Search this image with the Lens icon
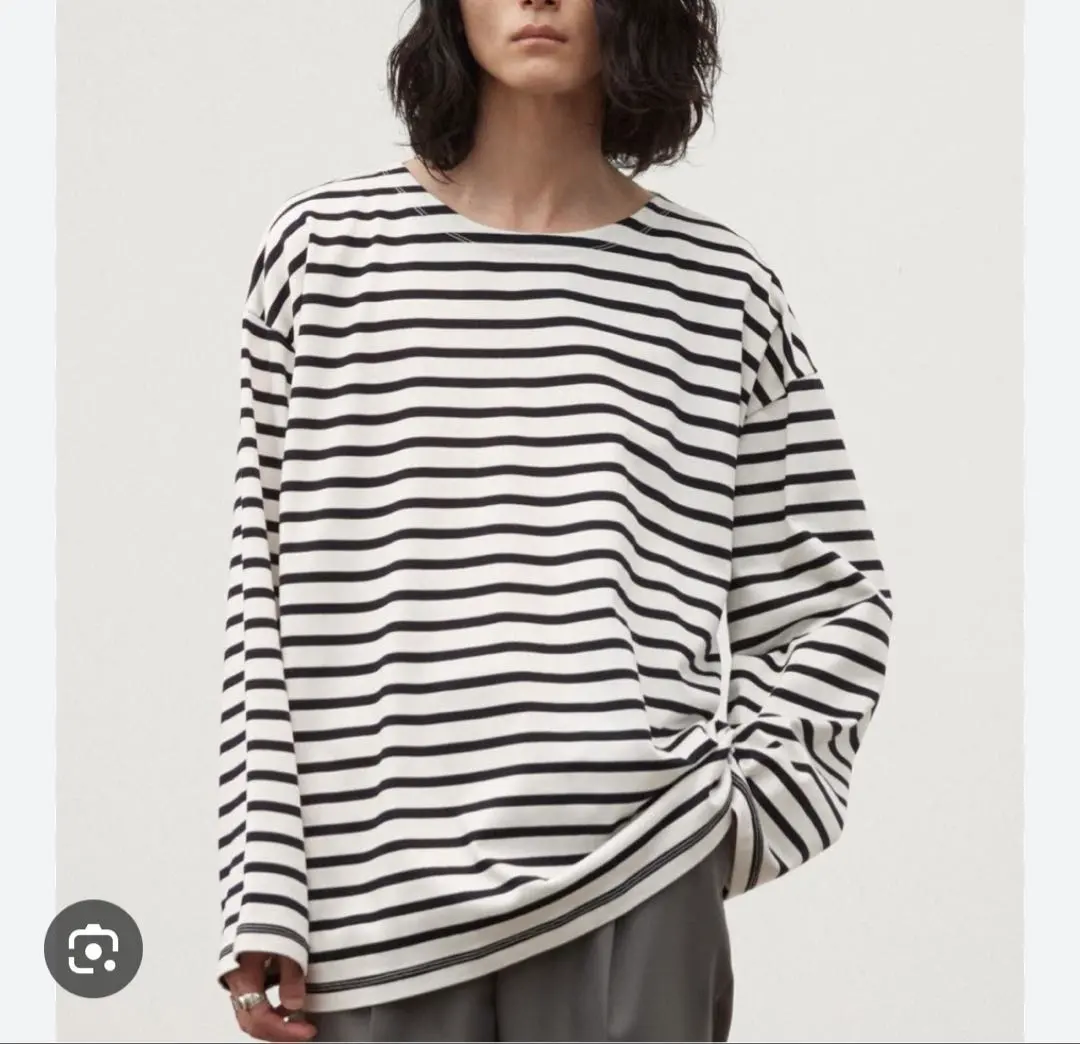The height and width of the screenshot is (1044, 1080). pos(93,949)
